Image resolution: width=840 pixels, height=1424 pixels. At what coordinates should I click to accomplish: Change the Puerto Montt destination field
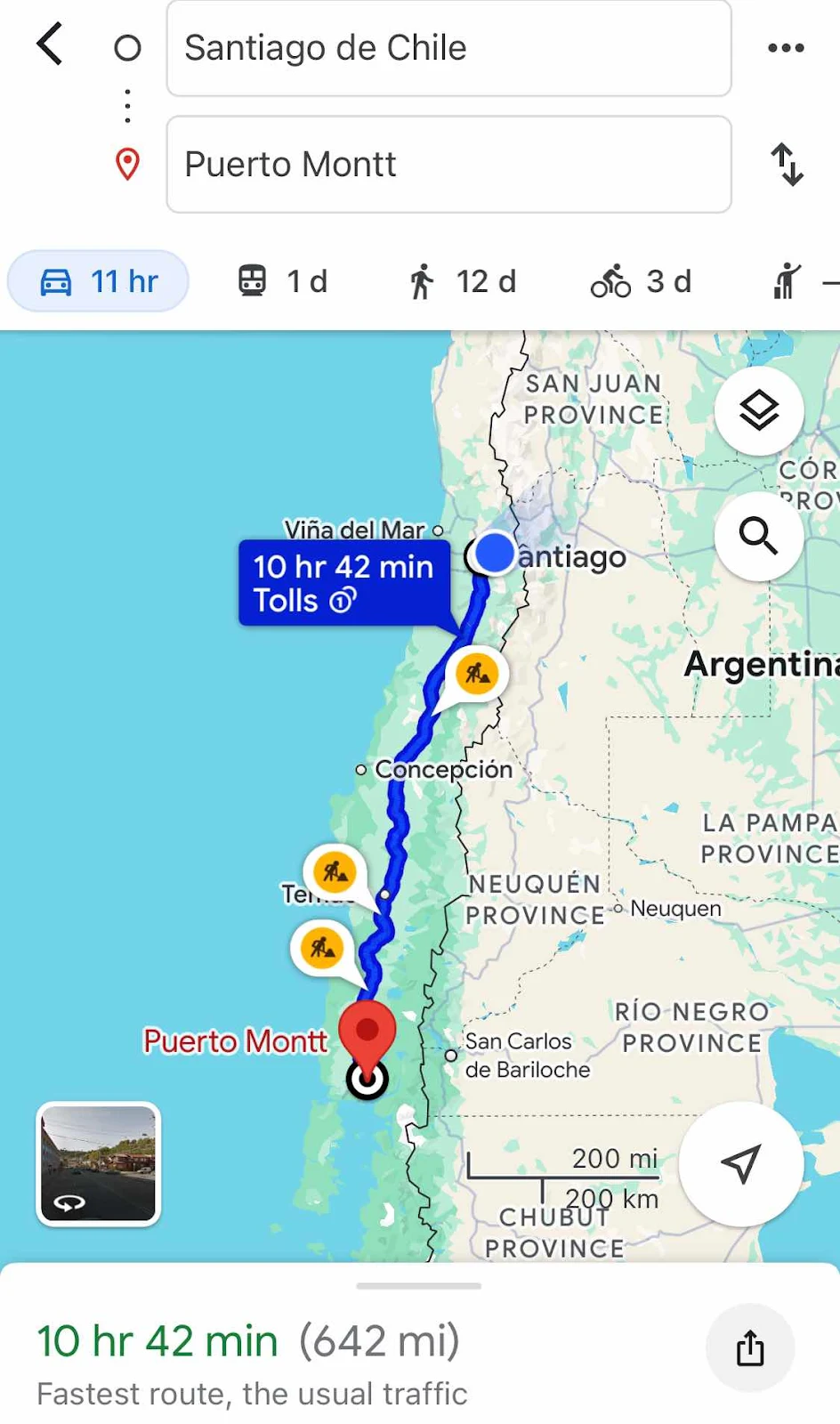(448, 165)
